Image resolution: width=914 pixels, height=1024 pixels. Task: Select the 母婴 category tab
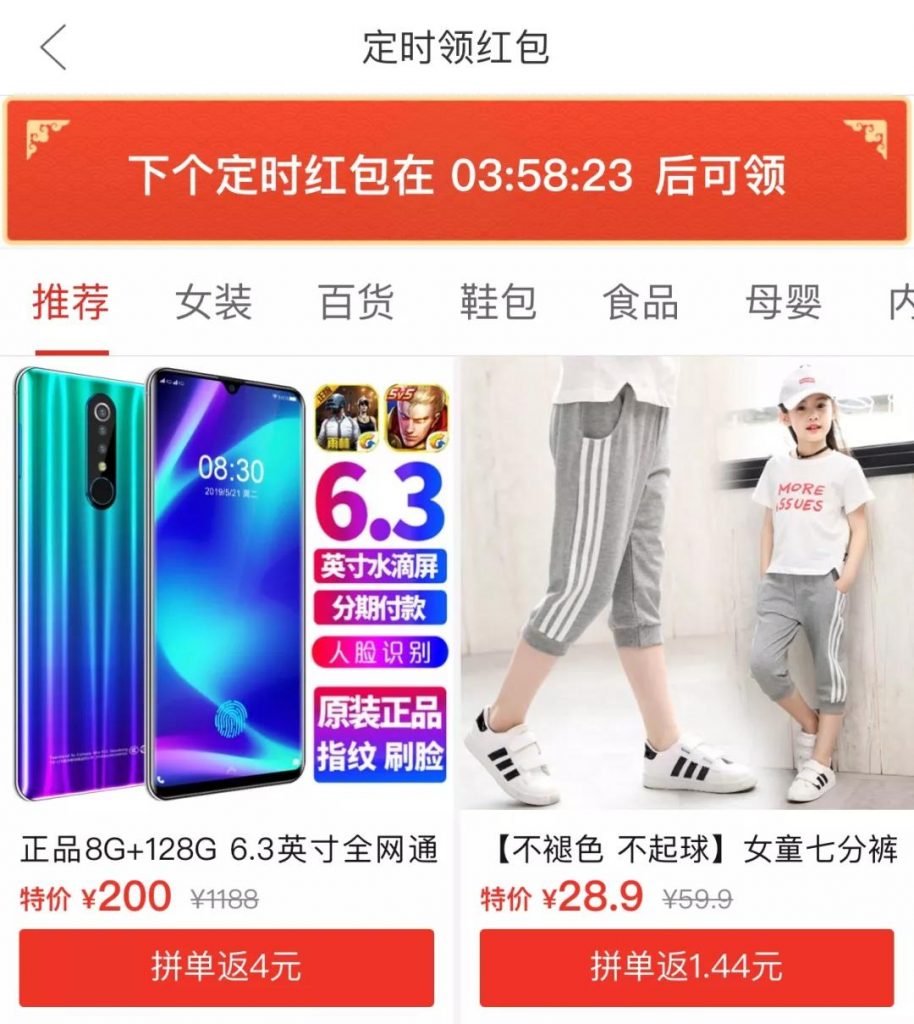pyautogui.click(x=783, y=302)
